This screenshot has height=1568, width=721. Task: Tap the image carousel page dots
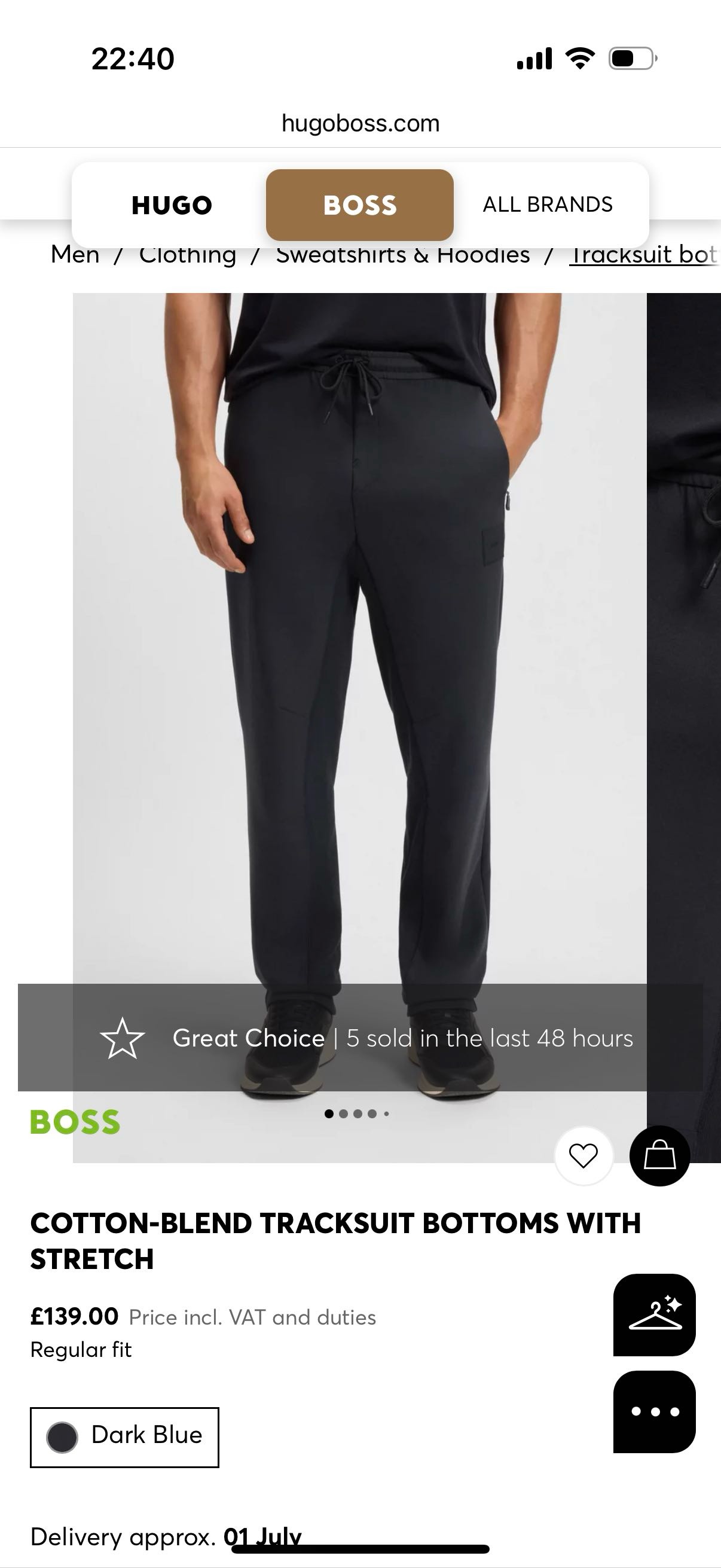pyautogui.click(x=357, y=1114)
